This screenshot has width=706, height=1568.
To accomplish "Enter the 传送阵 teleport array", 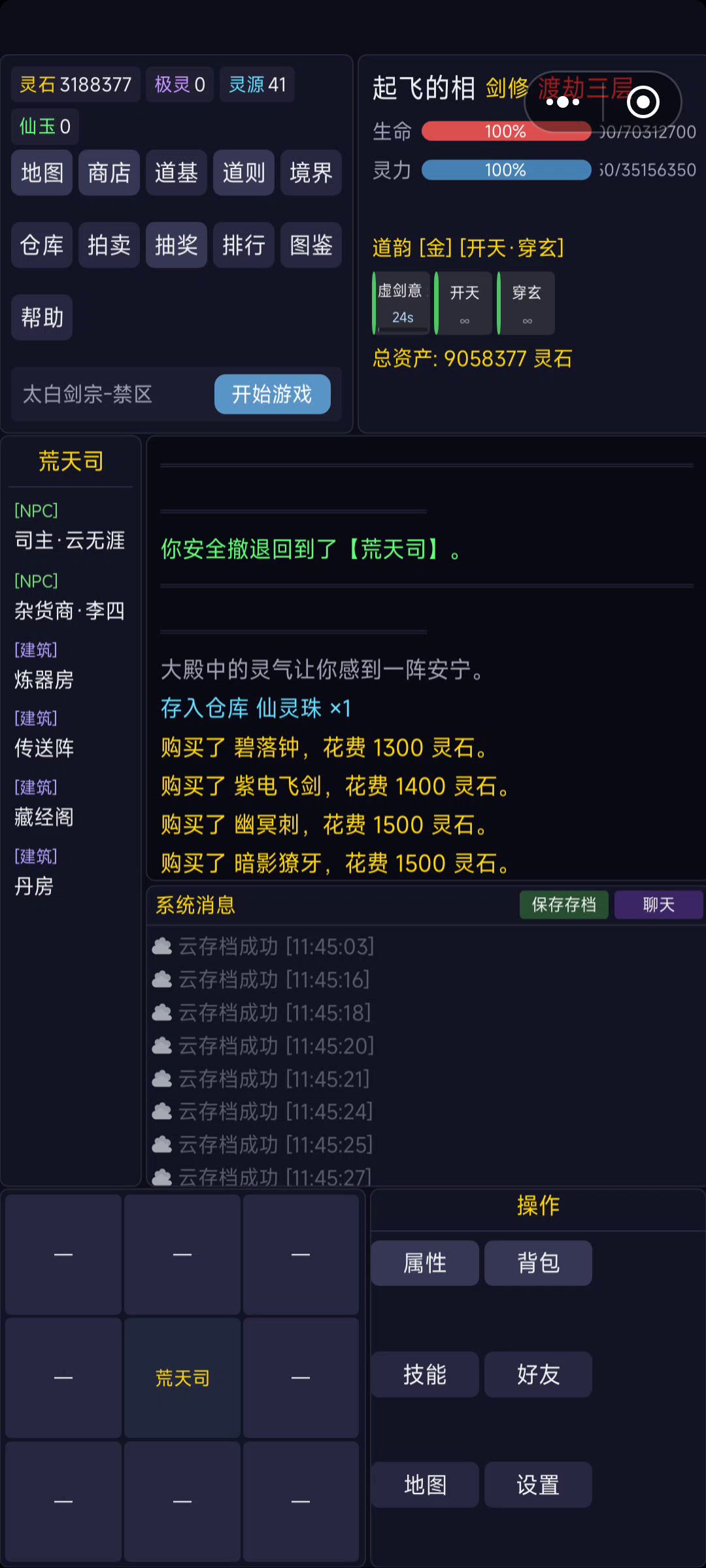I will click(44, 748).
